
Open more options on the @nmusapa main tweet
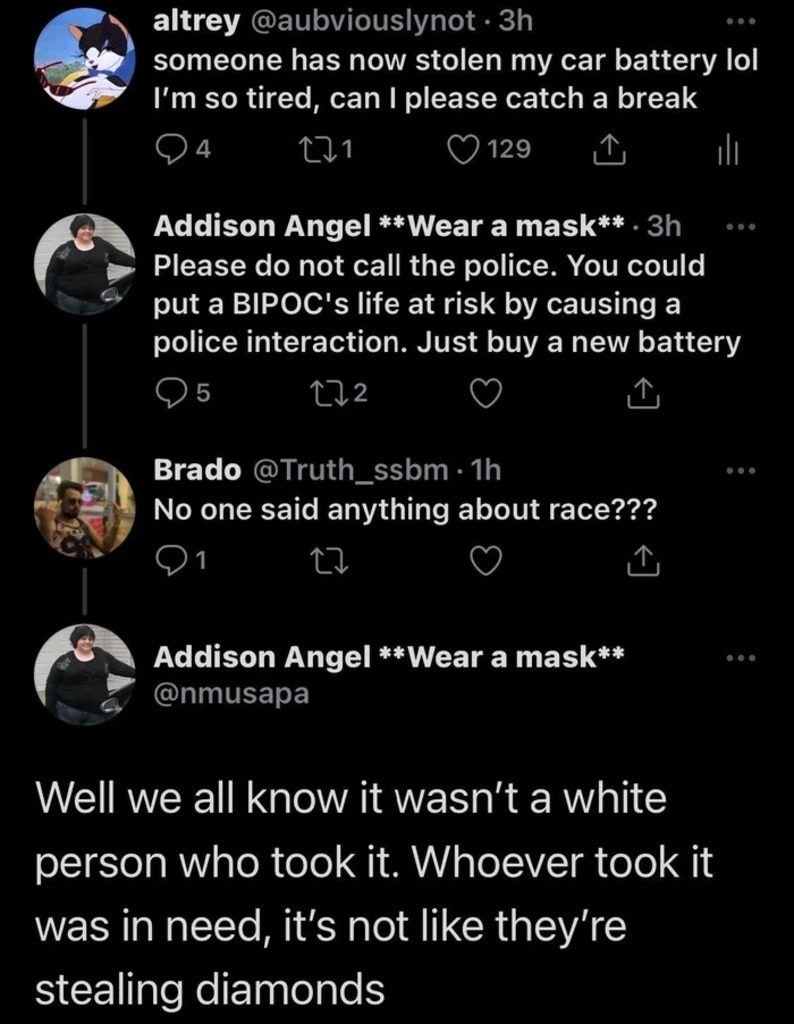click(x=737, y=658)
